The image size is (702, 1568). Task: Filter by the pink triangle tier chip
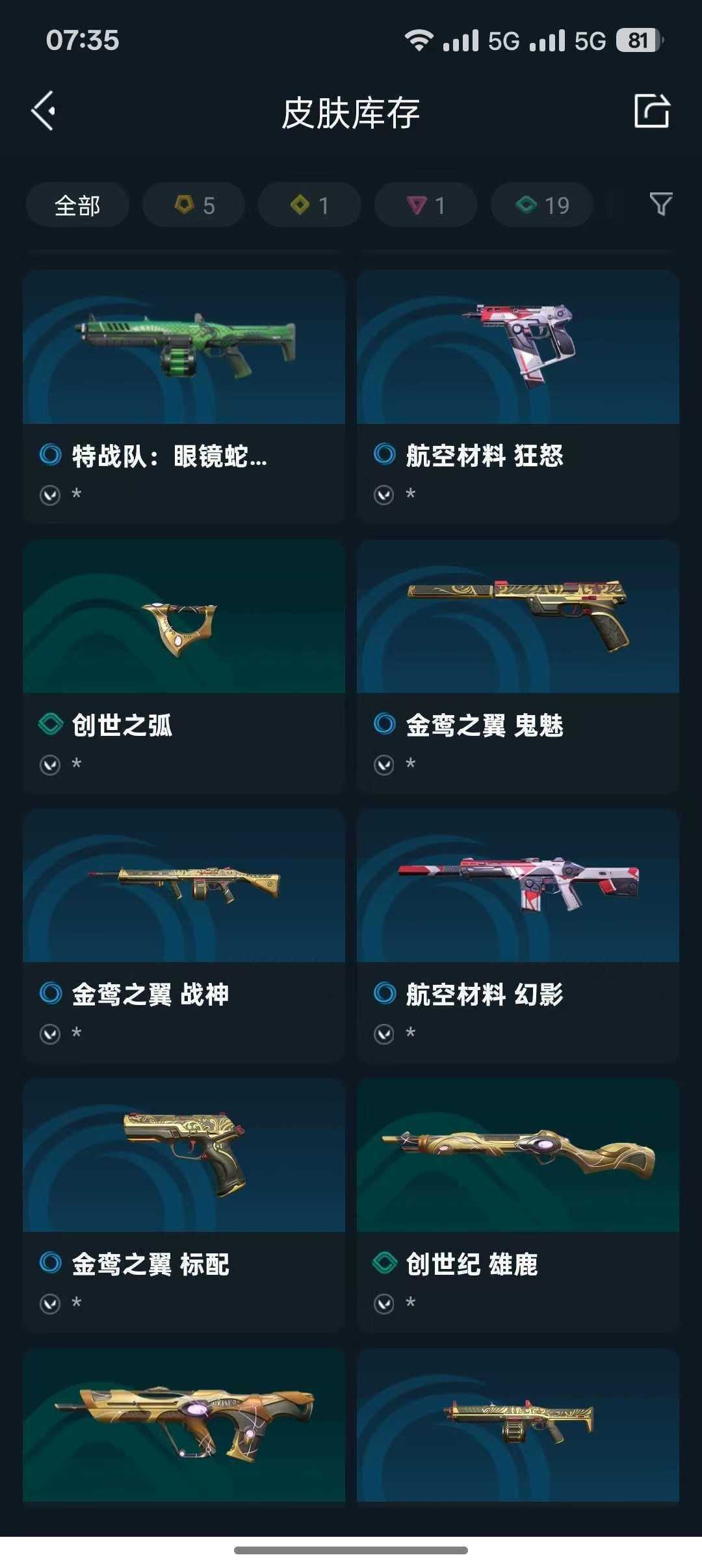pos(426,205)
